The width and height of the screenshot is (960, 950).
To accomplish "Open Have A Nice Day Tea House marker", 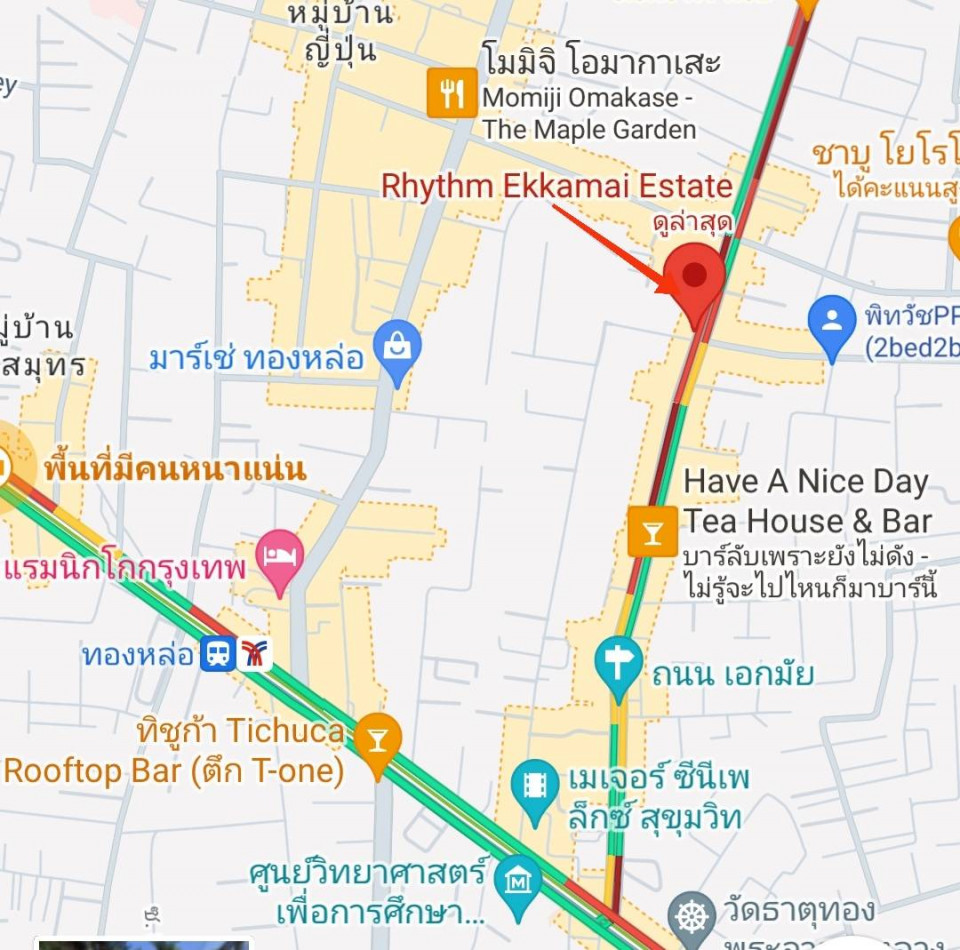I will 651,530.
